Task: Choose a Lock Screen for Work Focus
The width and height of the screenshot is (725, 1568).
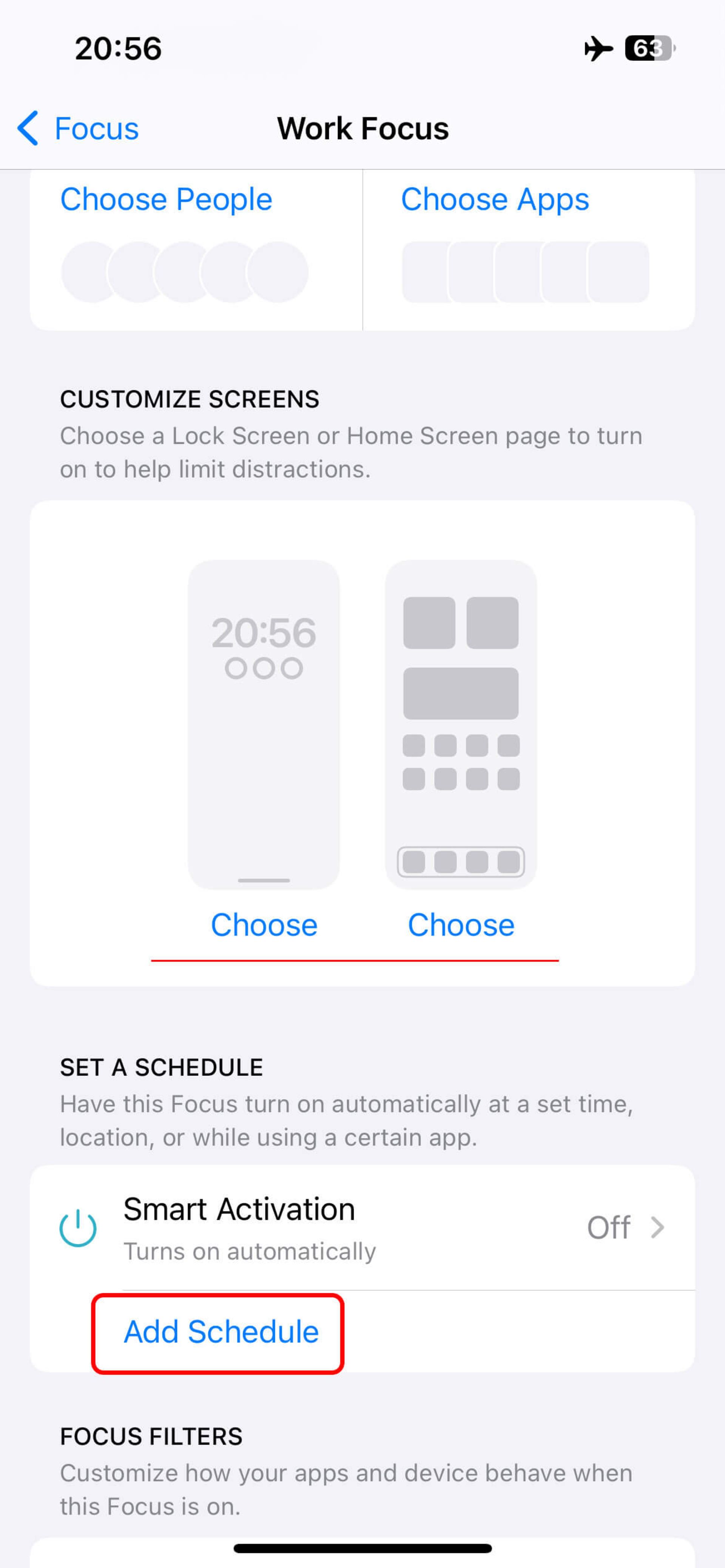Action: 264,925
